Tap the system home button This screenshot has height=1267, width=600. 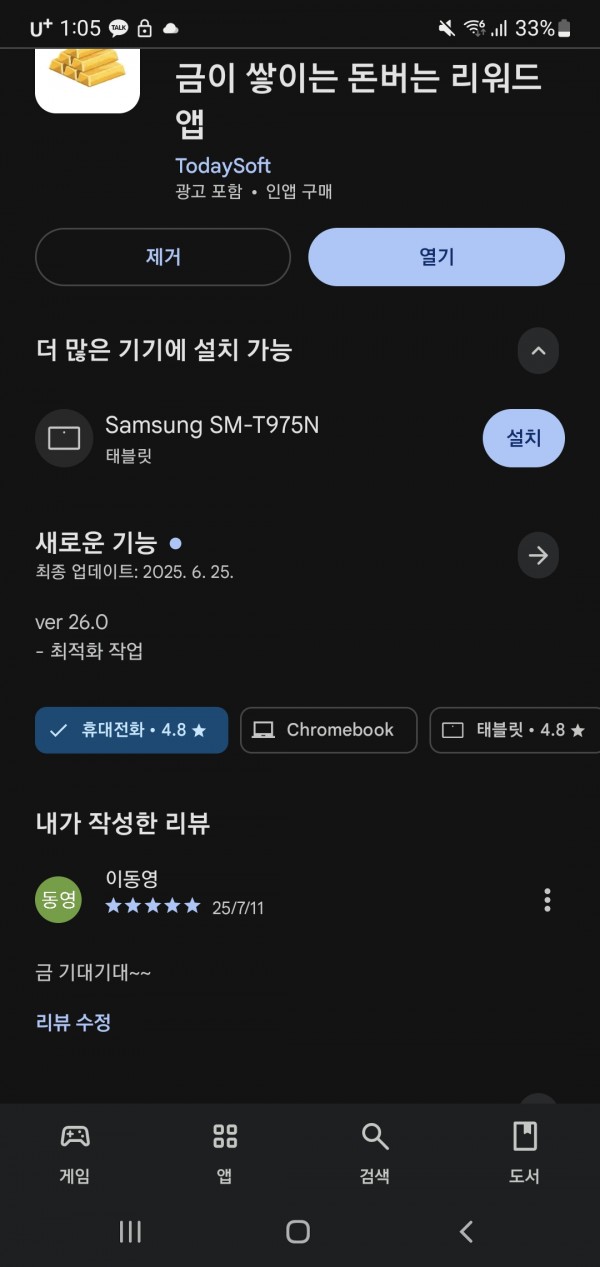(x=298, y=1232)
